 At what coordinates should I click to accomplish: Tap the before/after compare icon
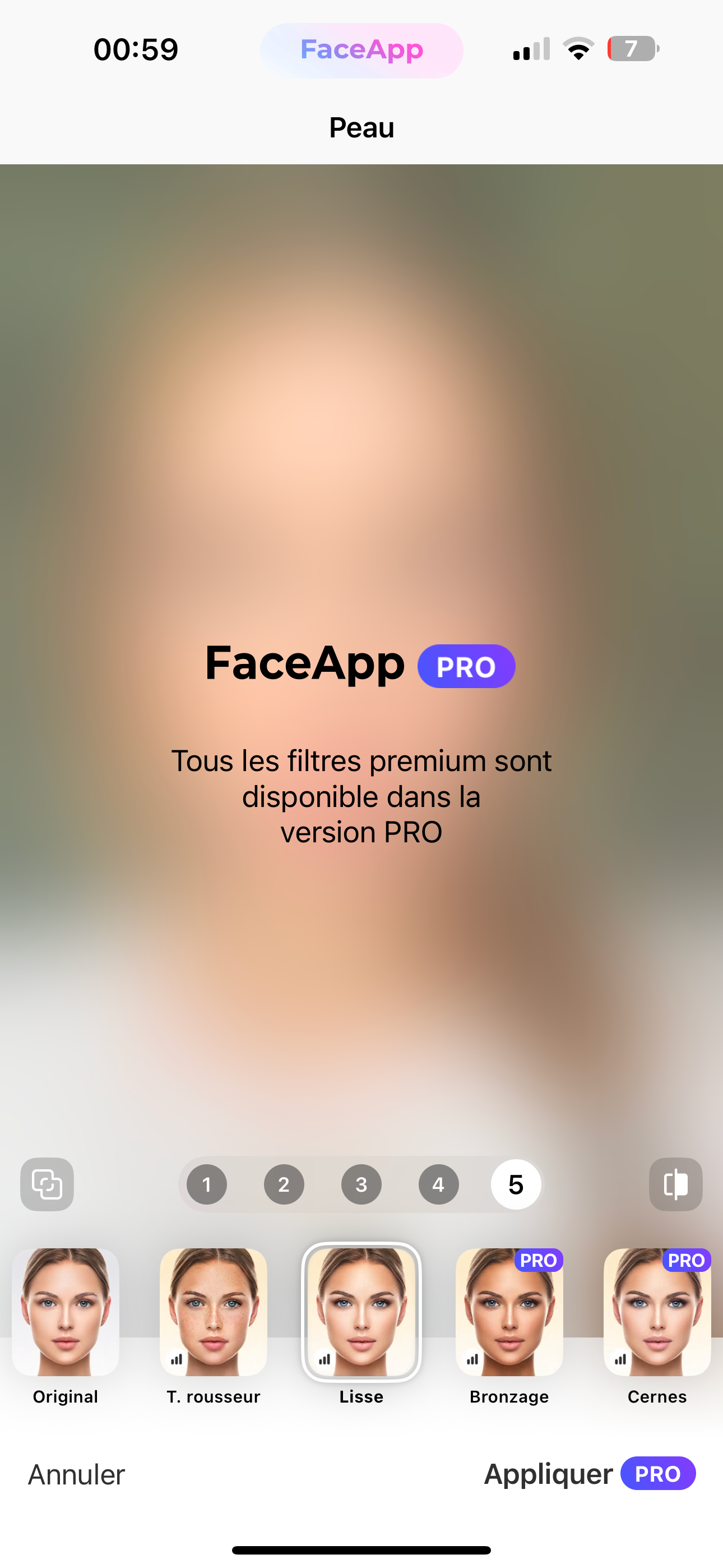[675, 1184]
